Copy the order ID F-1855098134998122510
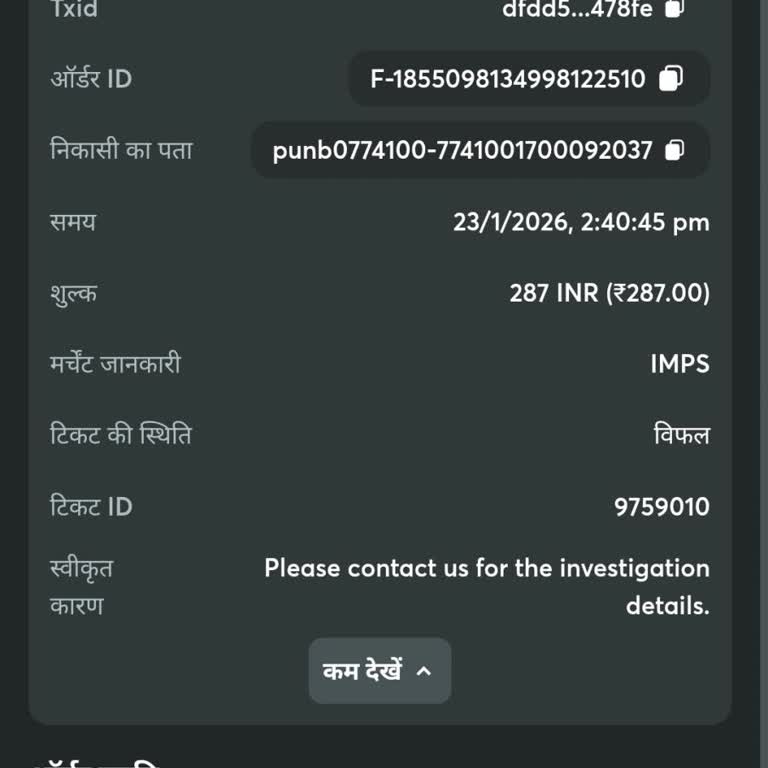The width and height of the screenshot is (768, 768). pyautogui.click(x=671, y=79)
